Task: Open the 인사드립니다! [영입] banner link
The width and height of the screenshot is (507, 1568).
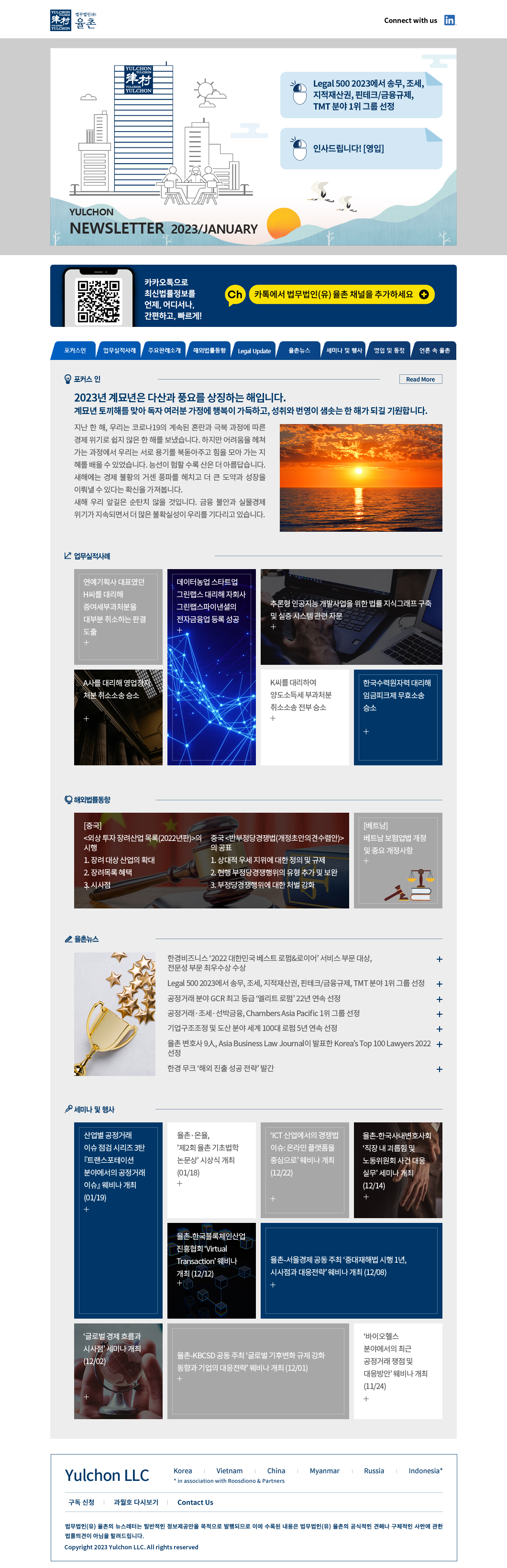Action: 361,148
